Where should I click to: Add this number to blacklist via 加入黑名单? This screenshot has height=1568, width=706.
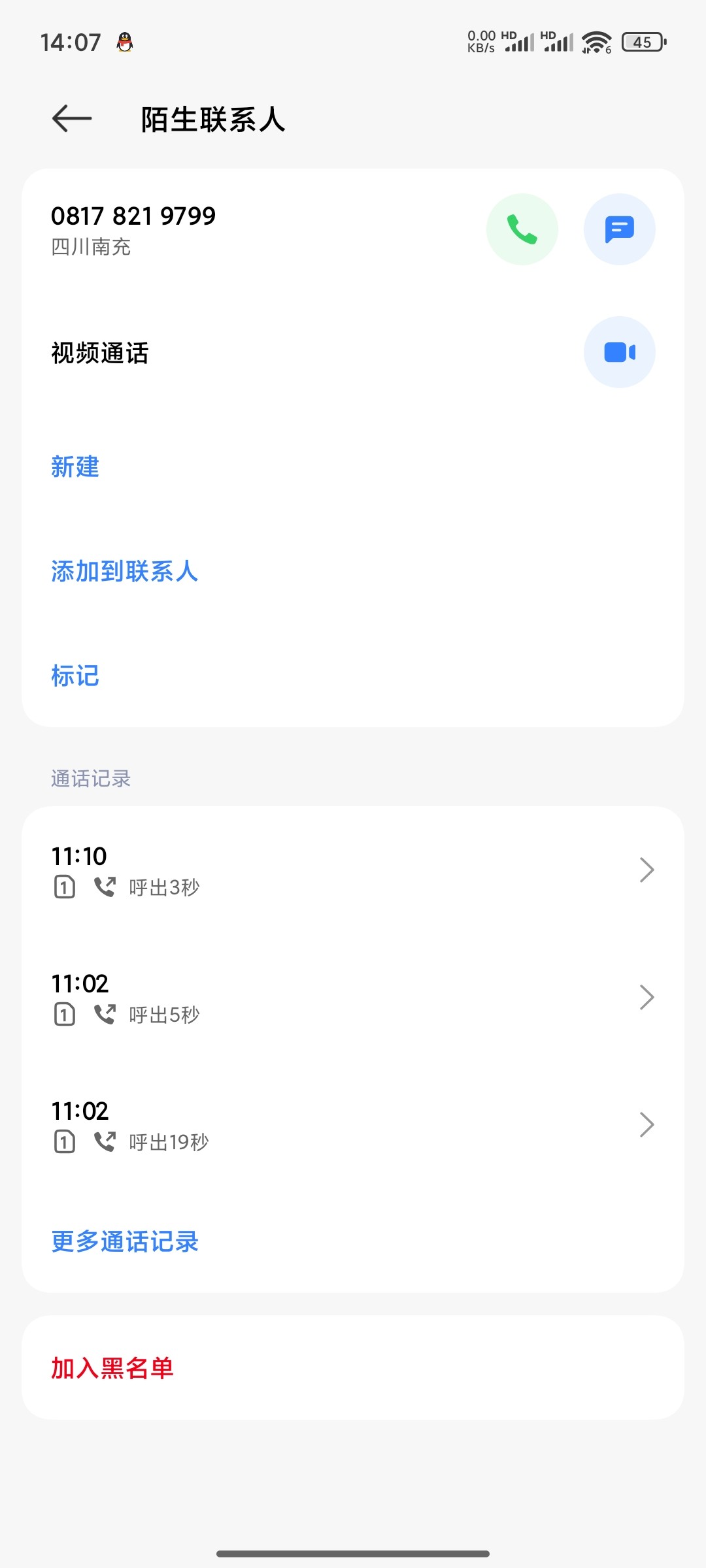(112, 1368)
